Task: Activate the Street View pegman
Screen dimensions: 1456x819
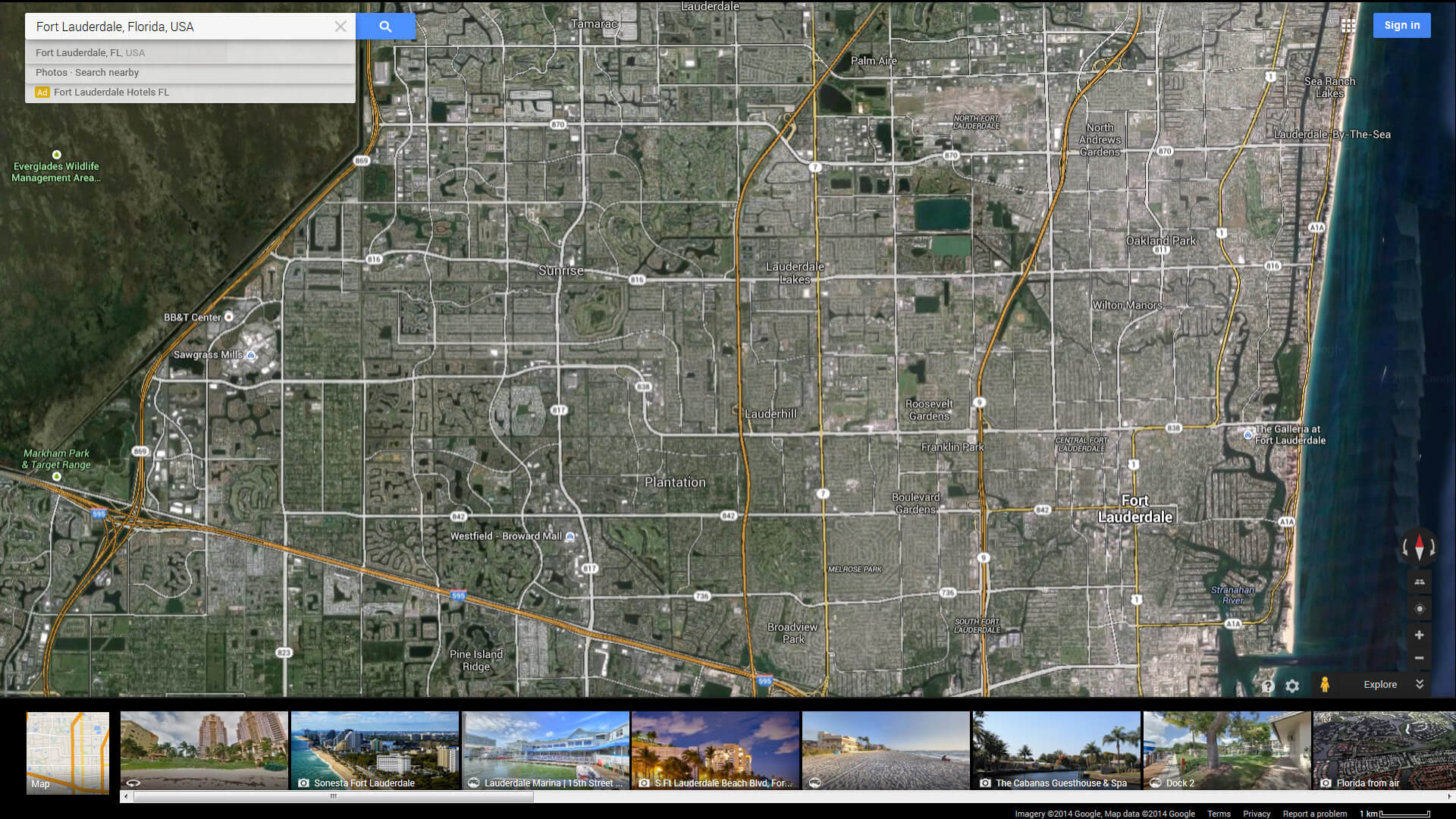Action: coord(1324,684)
